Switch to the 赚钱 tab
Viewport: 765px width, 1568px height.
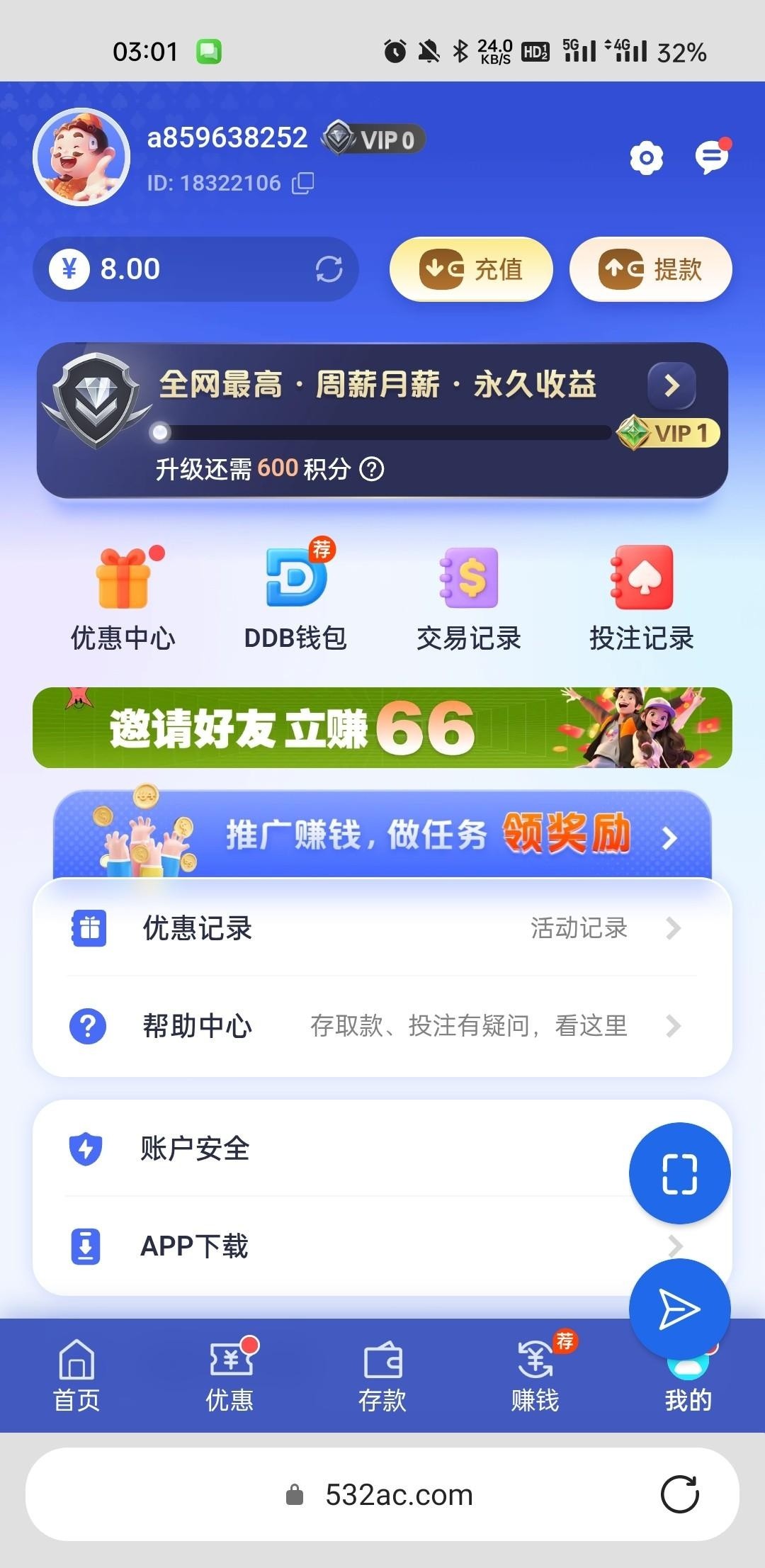(535, 1375)
